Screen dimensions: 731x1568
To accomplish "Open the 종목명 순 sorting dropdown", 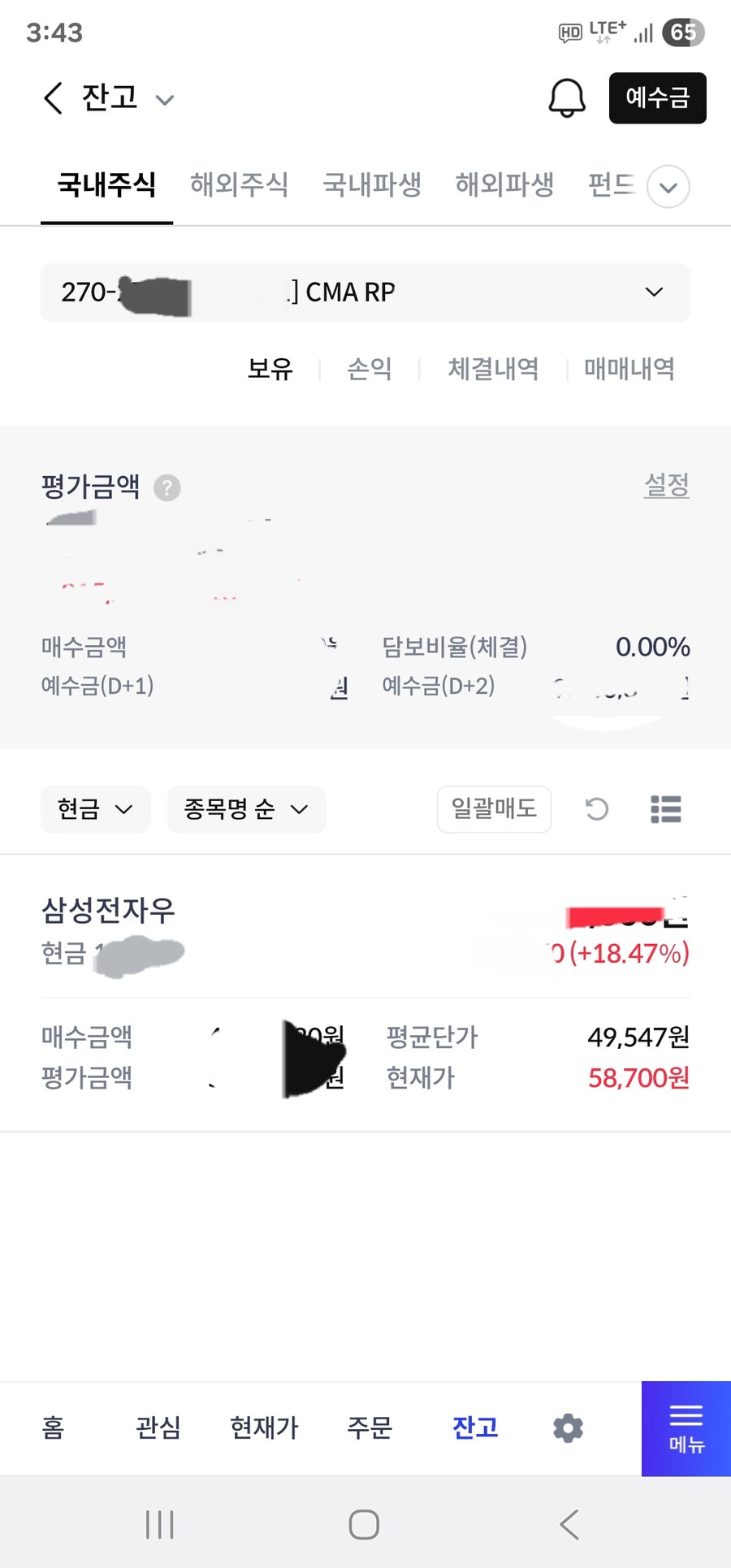I will [246, 809].
